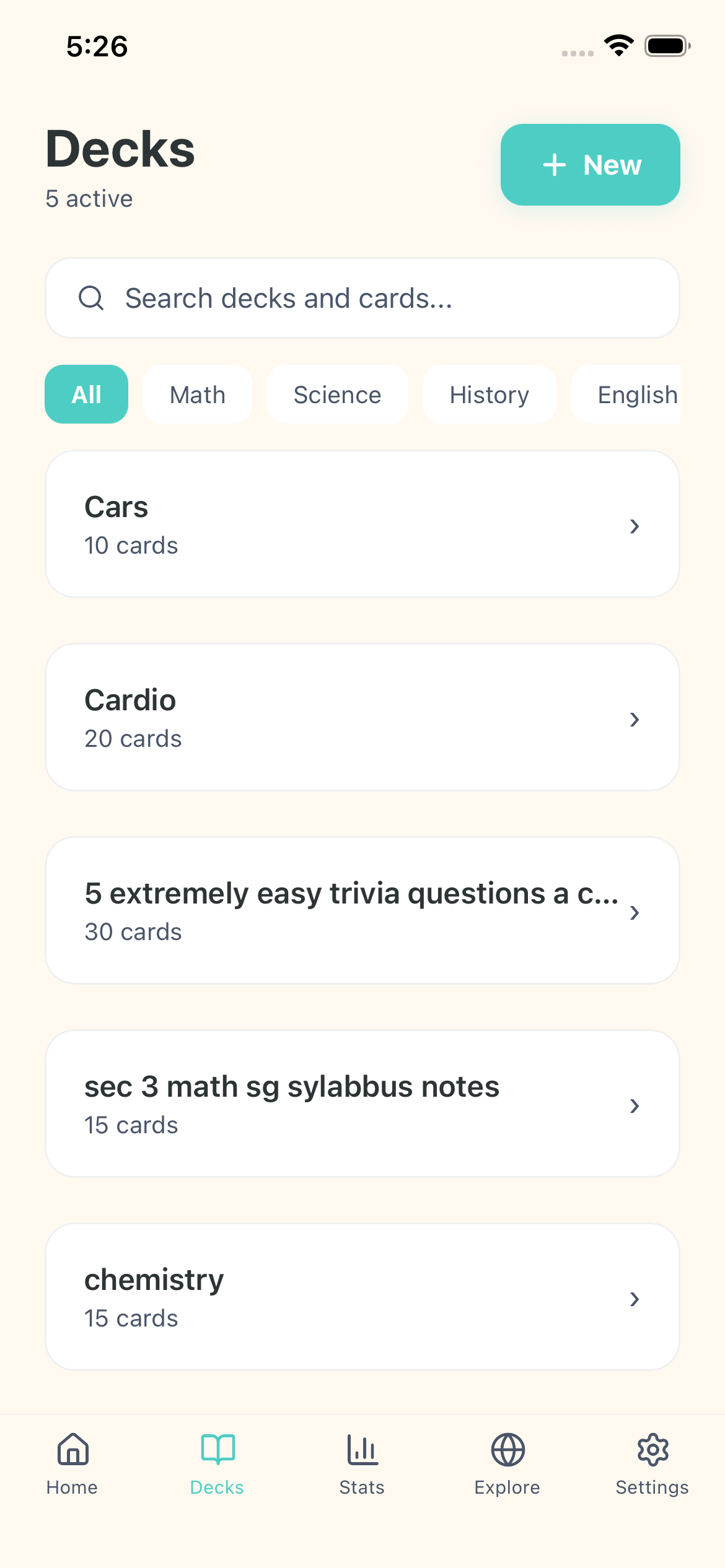Tap the Explore globe icon
Image resolution: width=725 pixels, height=1568 pixels.
coord(507,1449)
